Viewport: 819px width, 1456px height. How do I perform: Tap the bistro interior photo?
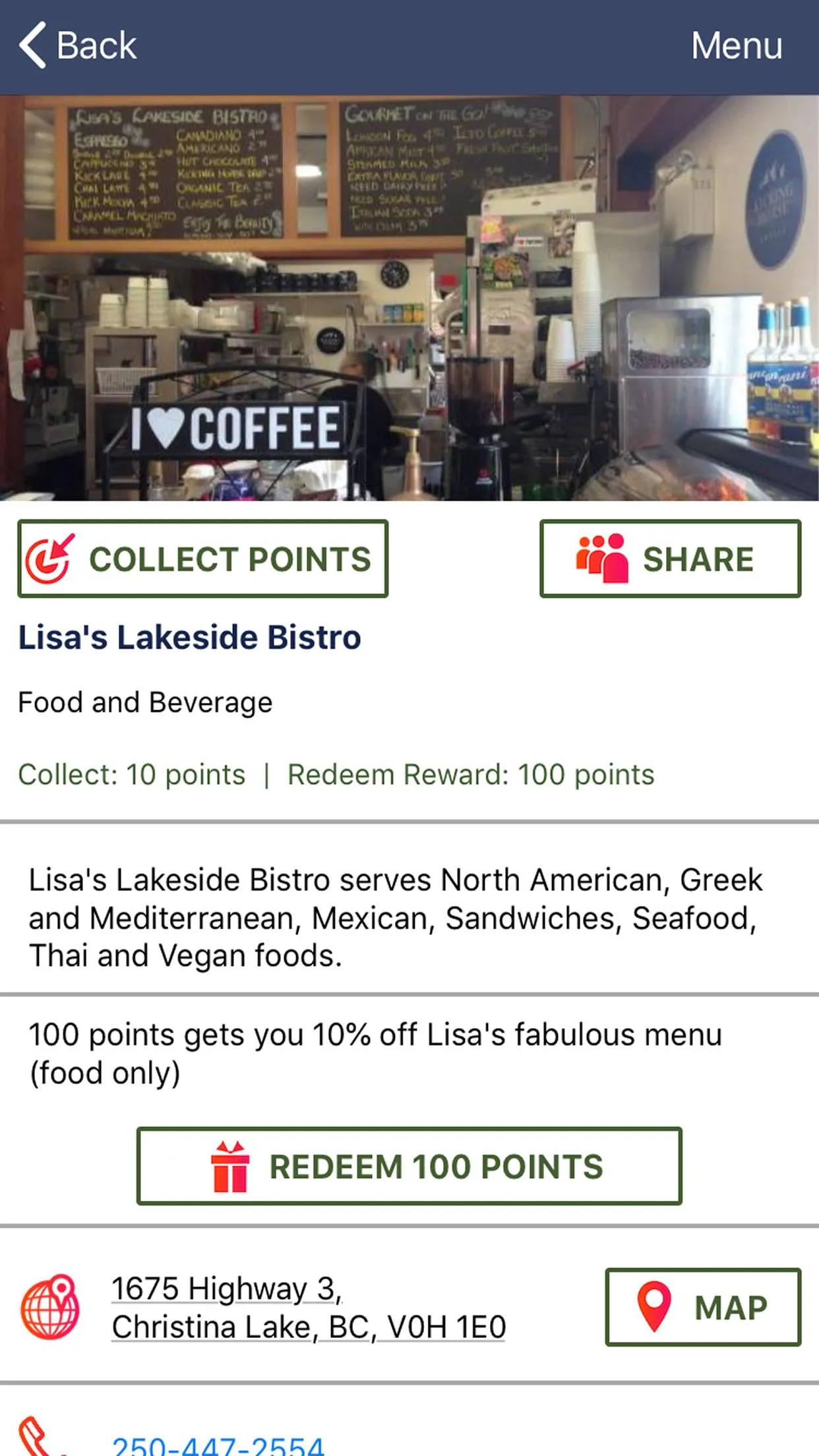(409, 297)
